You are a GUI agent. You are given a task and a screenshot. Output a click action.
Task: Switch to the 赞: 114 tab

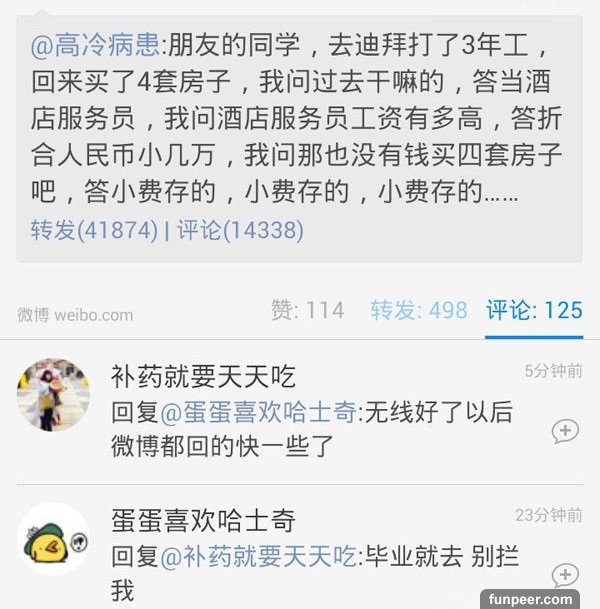[308, 311]
